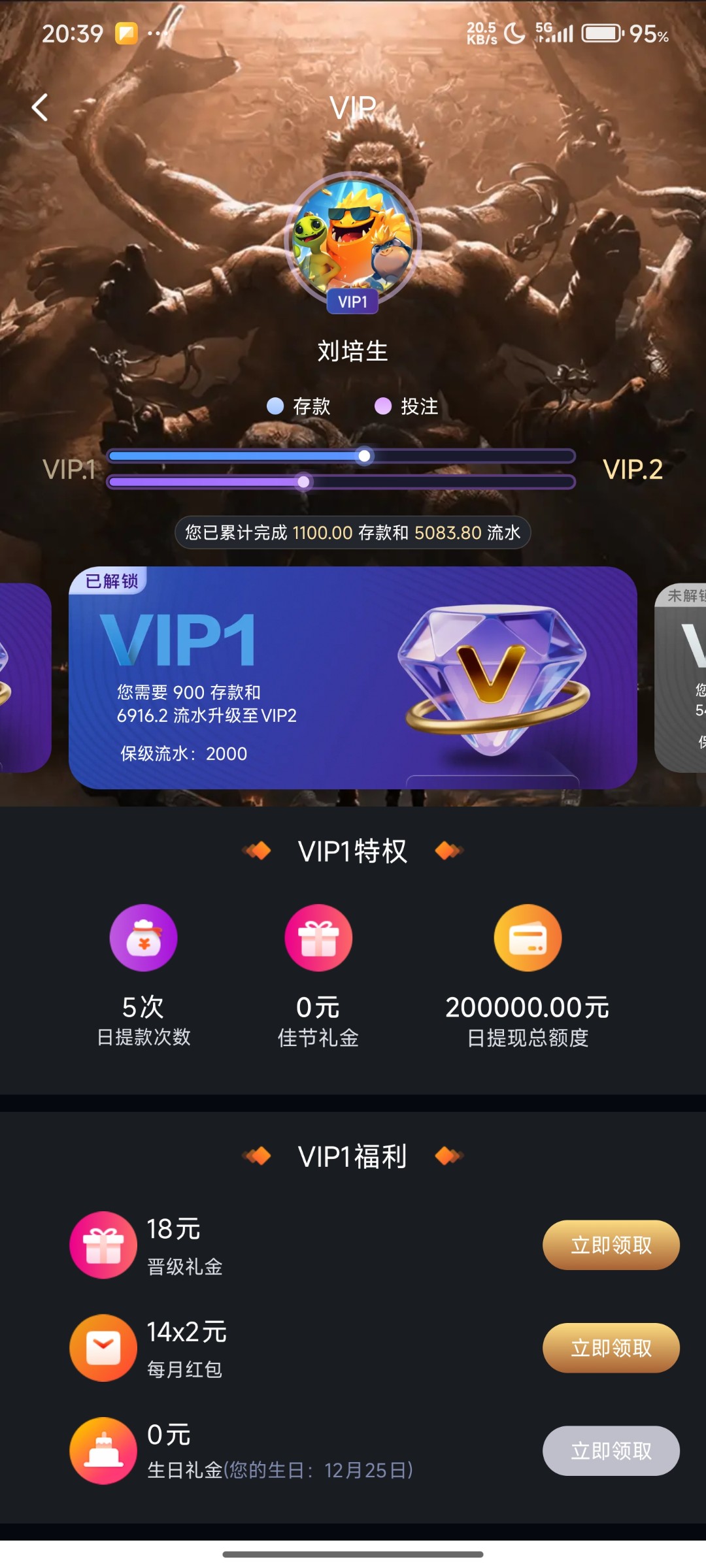Tap the birthday cake icon for 生日礼金
Image resolution: width=706 pixels, height=1568 pixels.
103,1450
